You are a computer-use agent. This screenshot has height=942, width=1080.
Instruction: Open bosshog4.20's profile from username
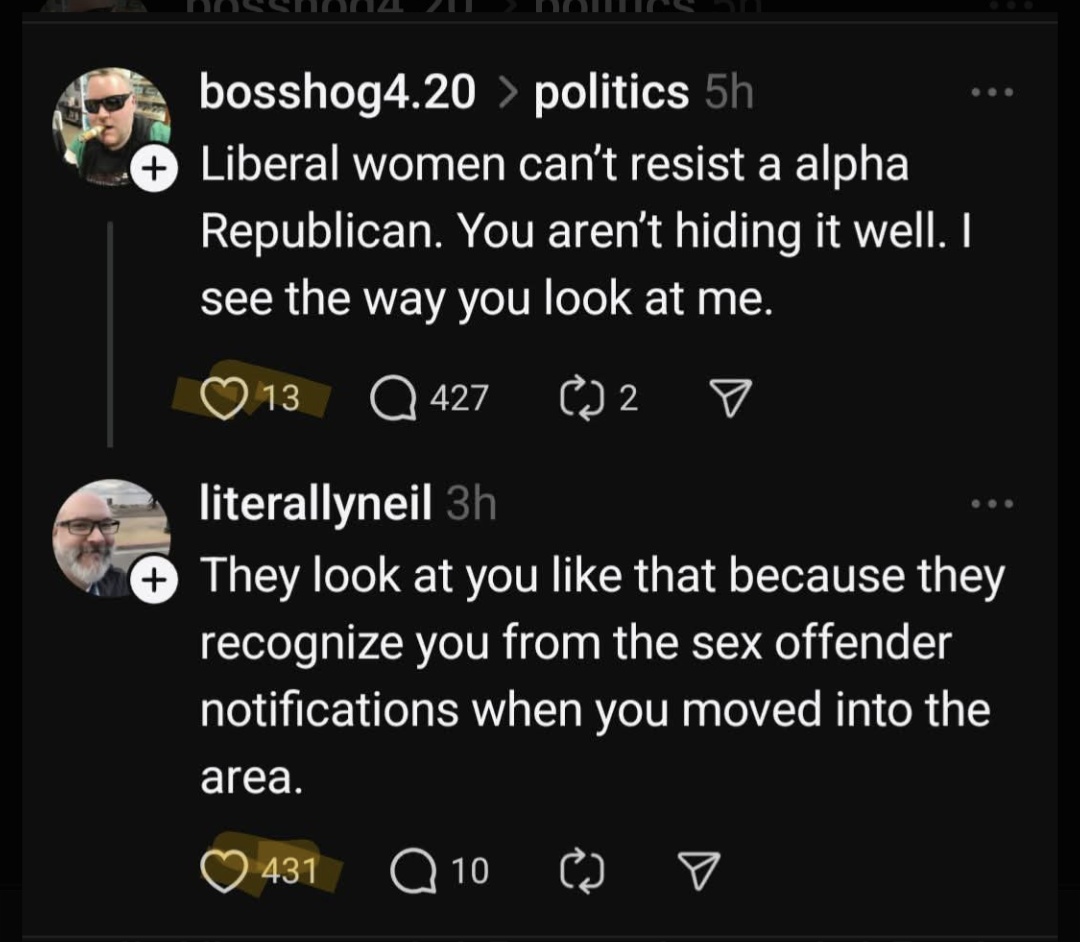click(x=337, y=93)
